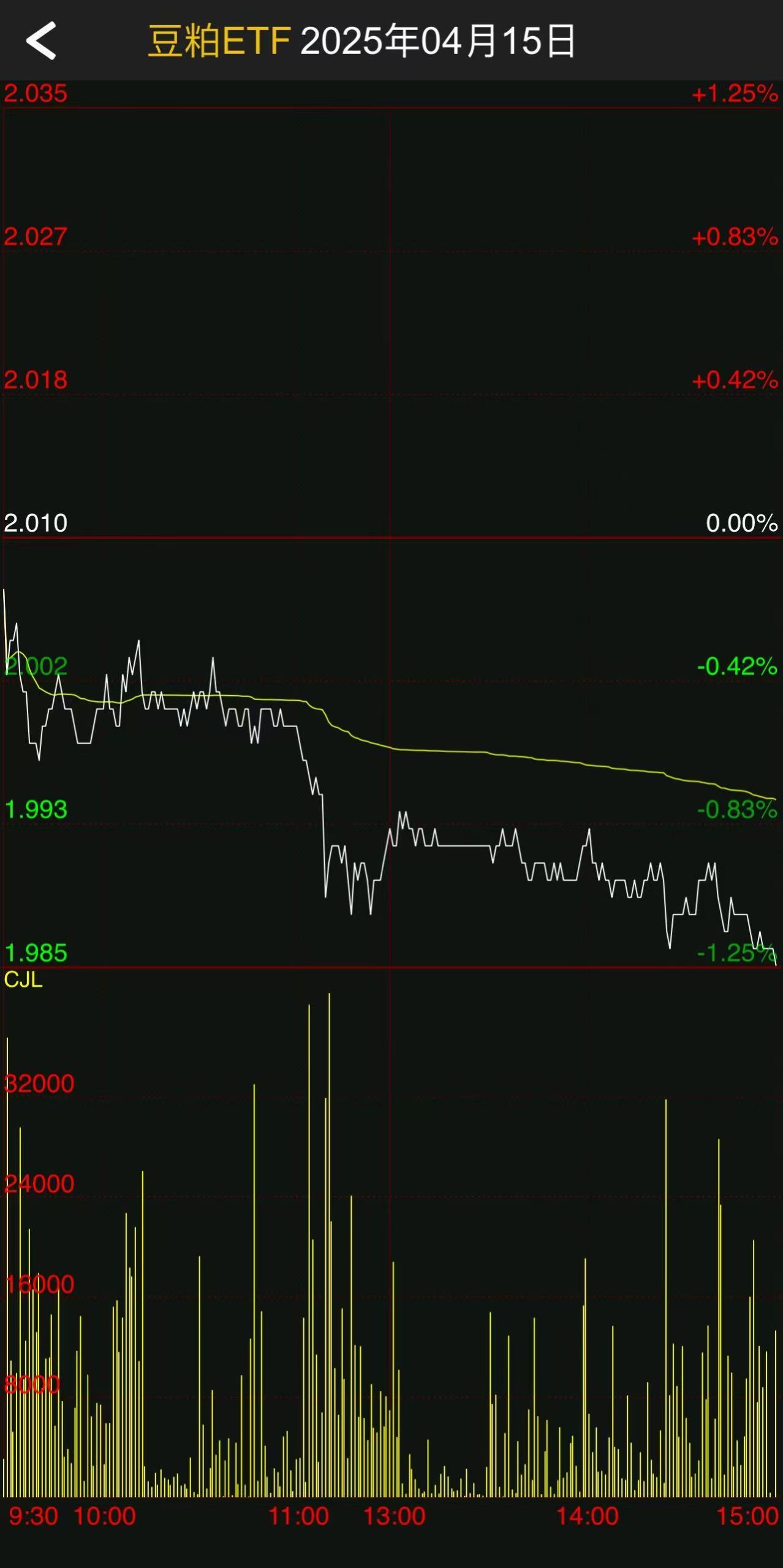Go back using the top-left arrow
783x1568 pixels.
point(41,41)
